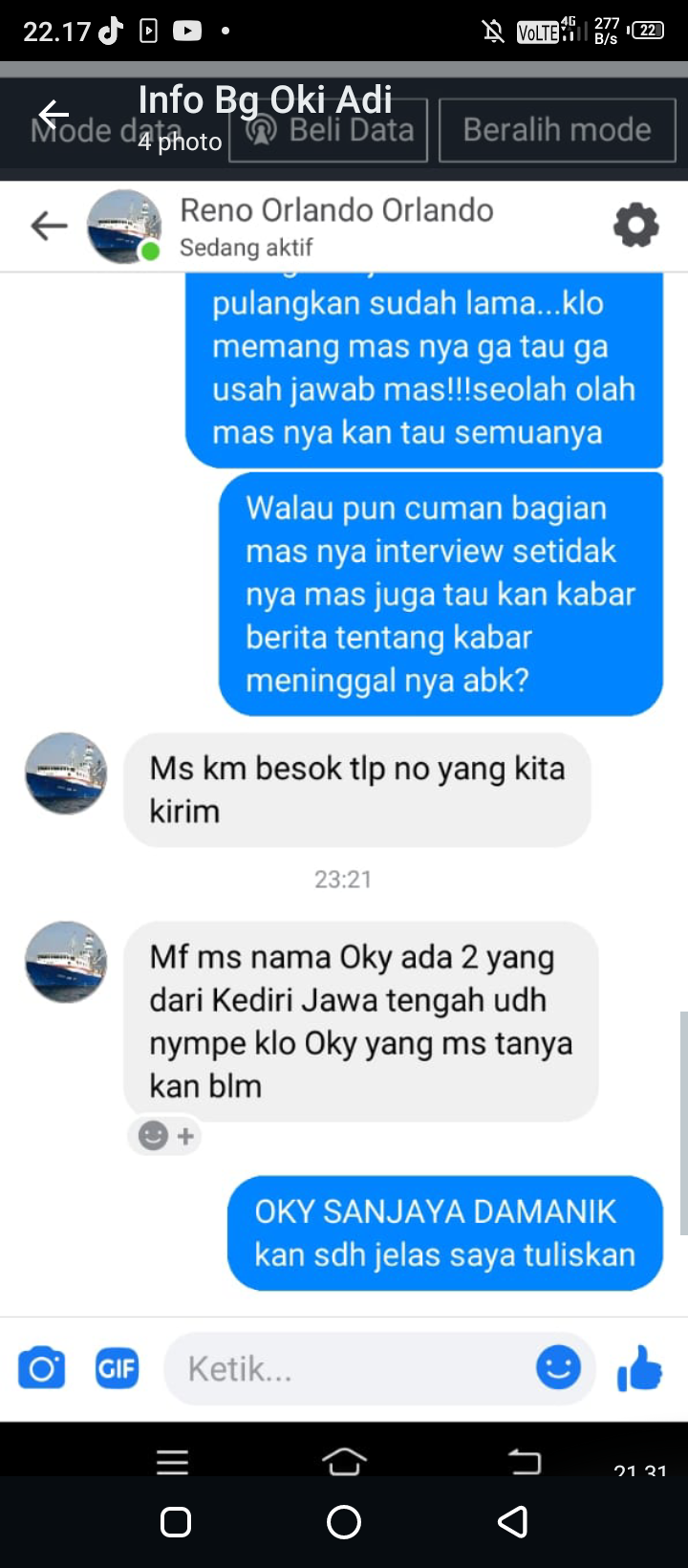Tap the system home circle button
Image resolution: width=688 pixels, height=1568 pixels.
[344, 1521]
